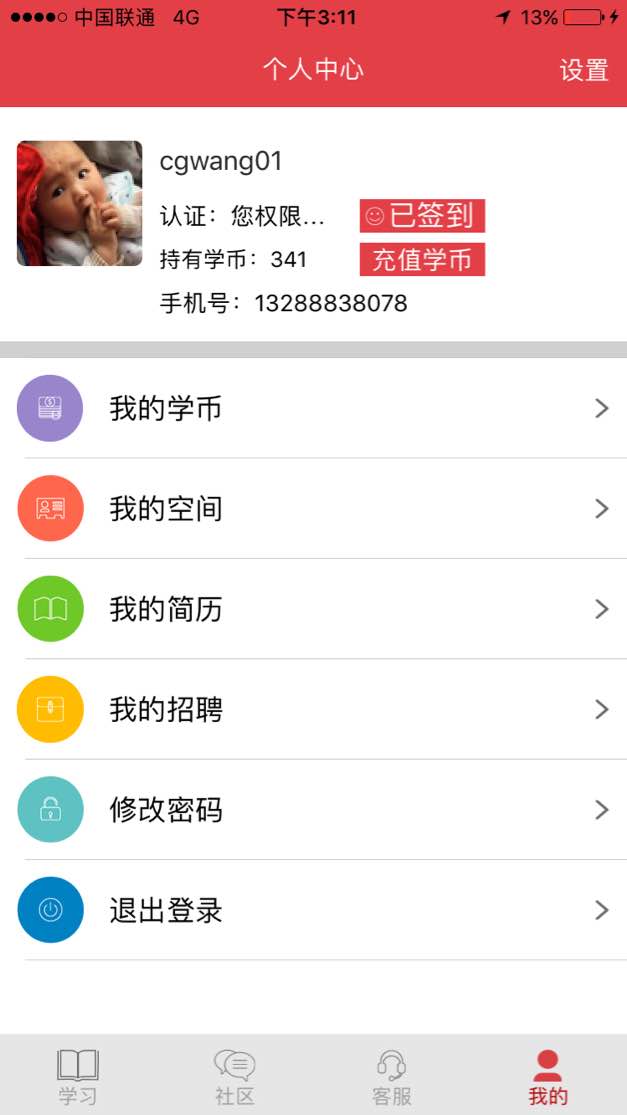Viewport: 627px width, 1115px height.
Task: Open 我的招聘 row
Action: [x=313, y=710]
